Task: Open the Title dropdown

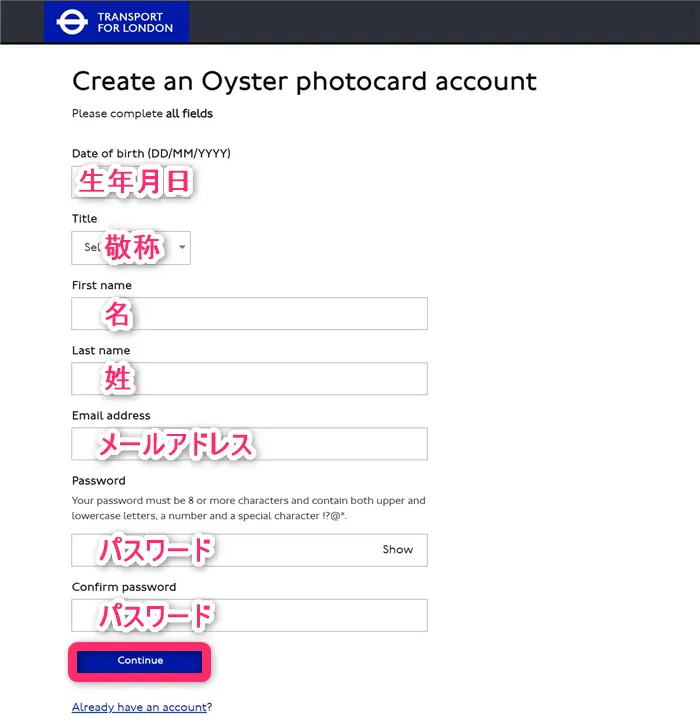Action: (131, 247)
